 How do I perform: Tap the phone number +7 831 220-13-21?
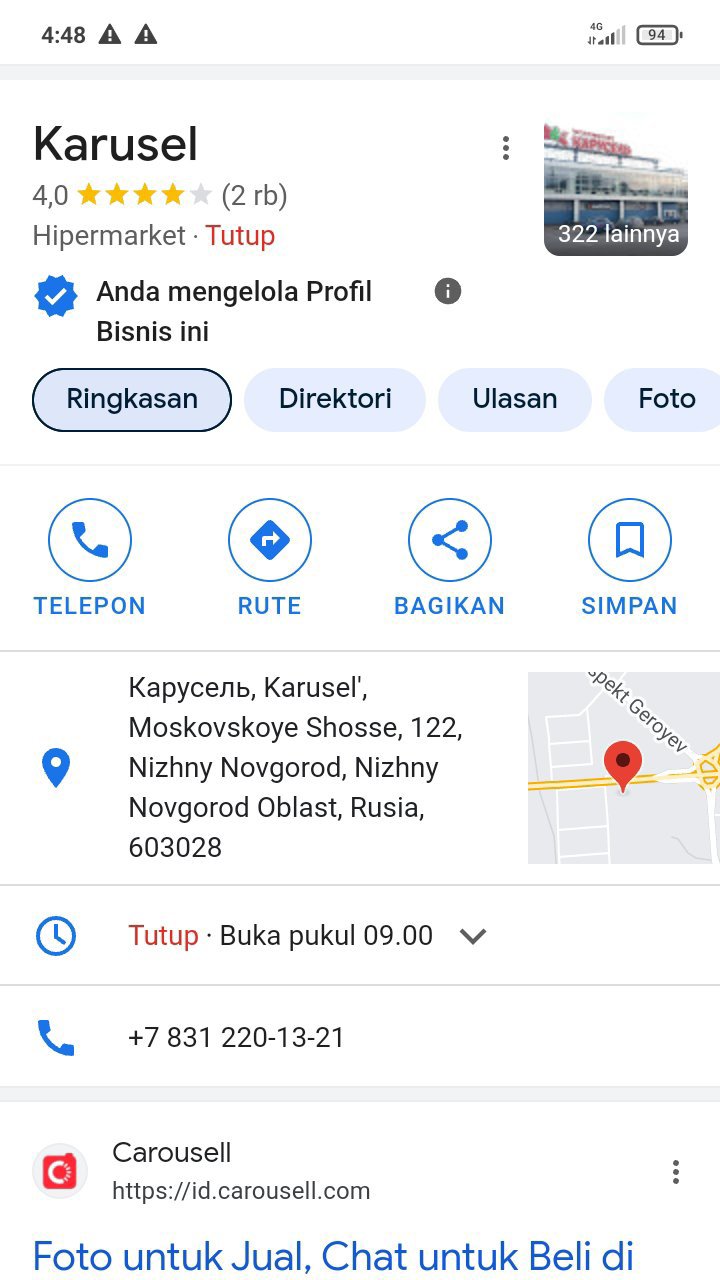[236, 1037]
